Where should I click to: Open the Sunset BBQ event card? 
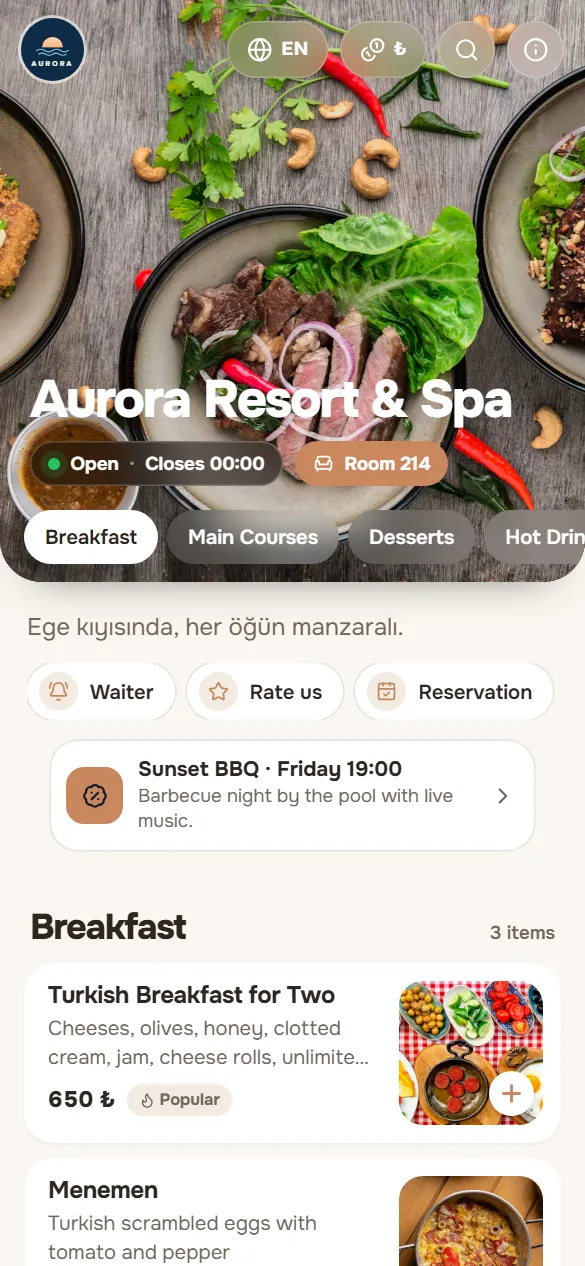click(x=293, y=796)
